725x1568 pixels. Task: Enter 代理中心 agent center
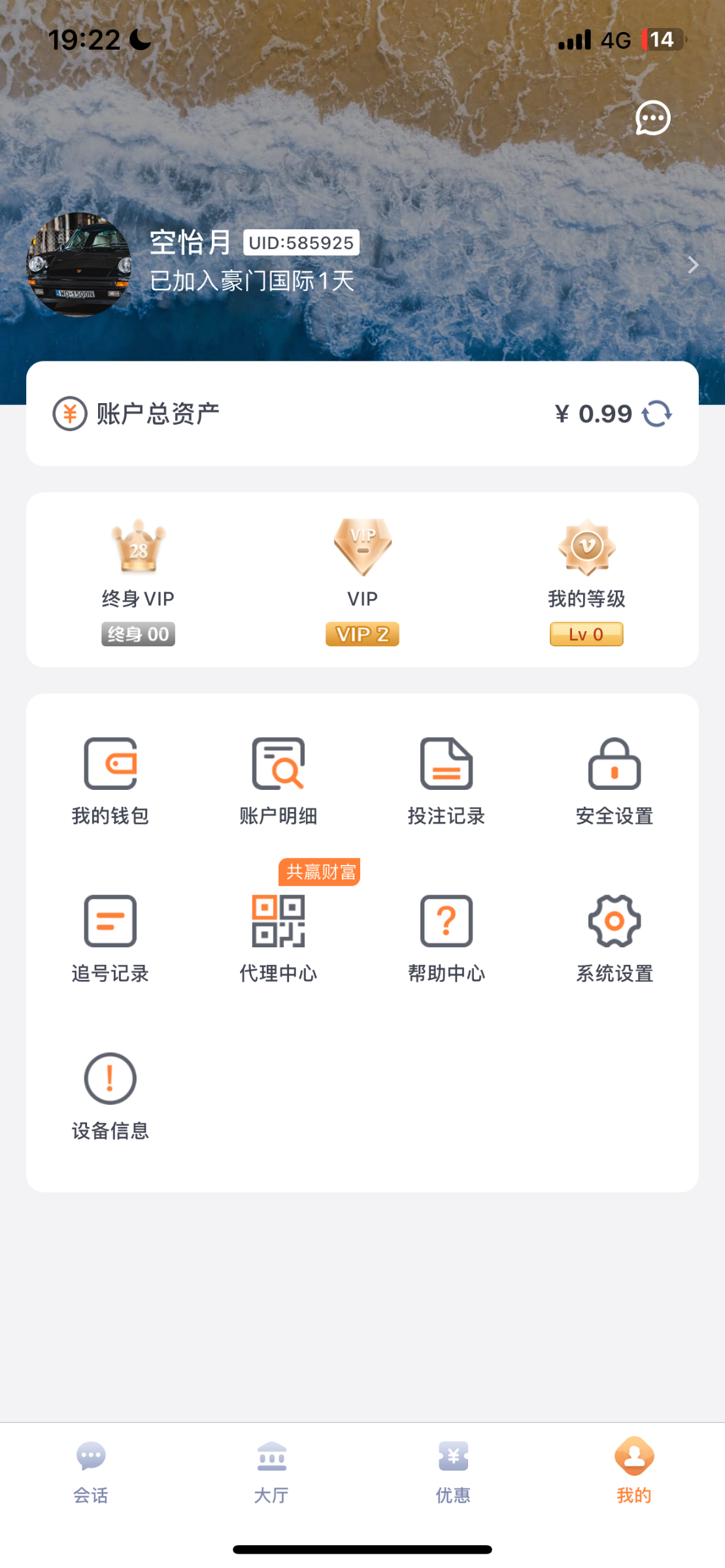(278, 937)
